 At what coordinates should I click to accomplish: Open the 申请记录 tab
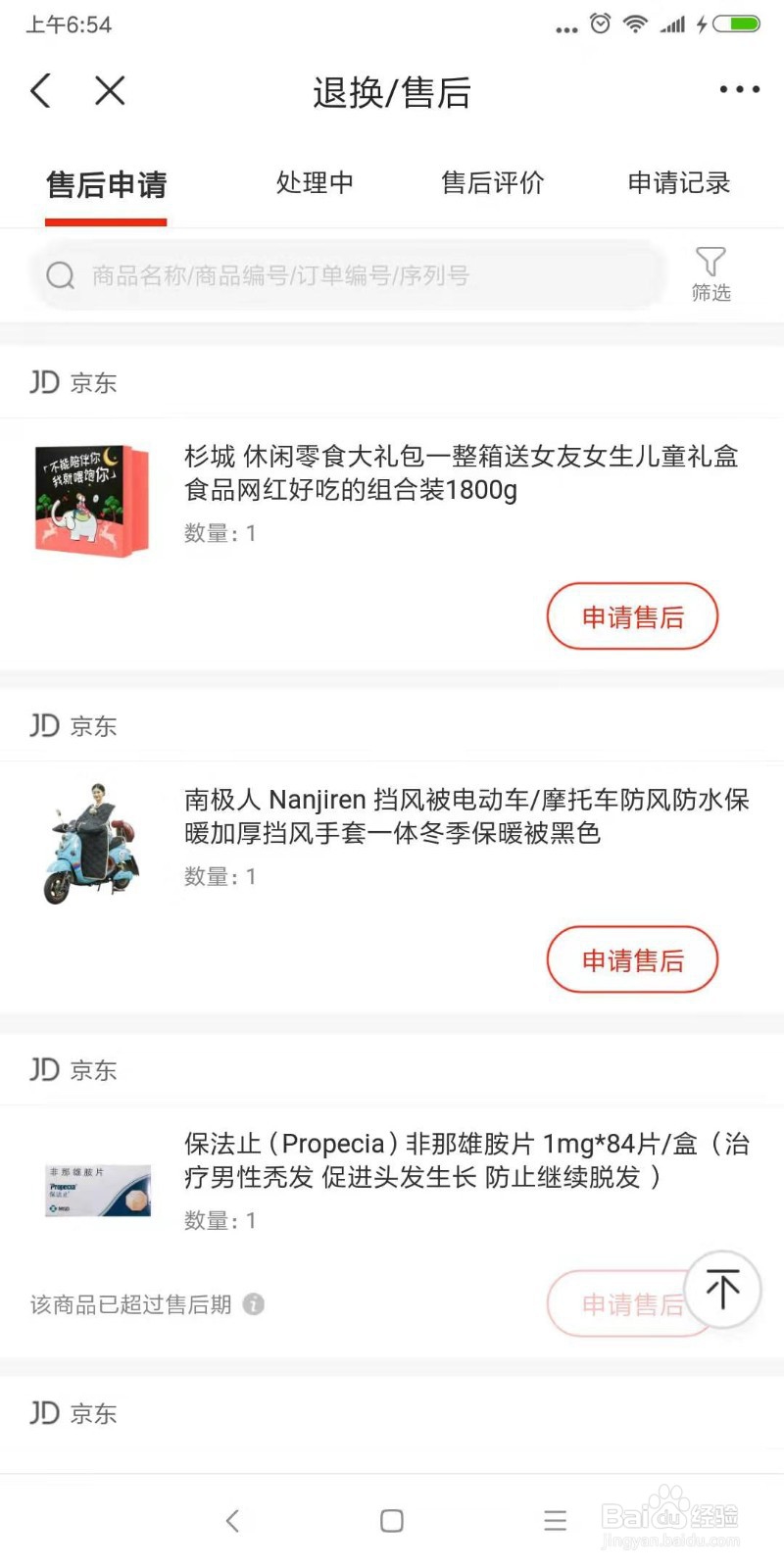tap(678, 183)
